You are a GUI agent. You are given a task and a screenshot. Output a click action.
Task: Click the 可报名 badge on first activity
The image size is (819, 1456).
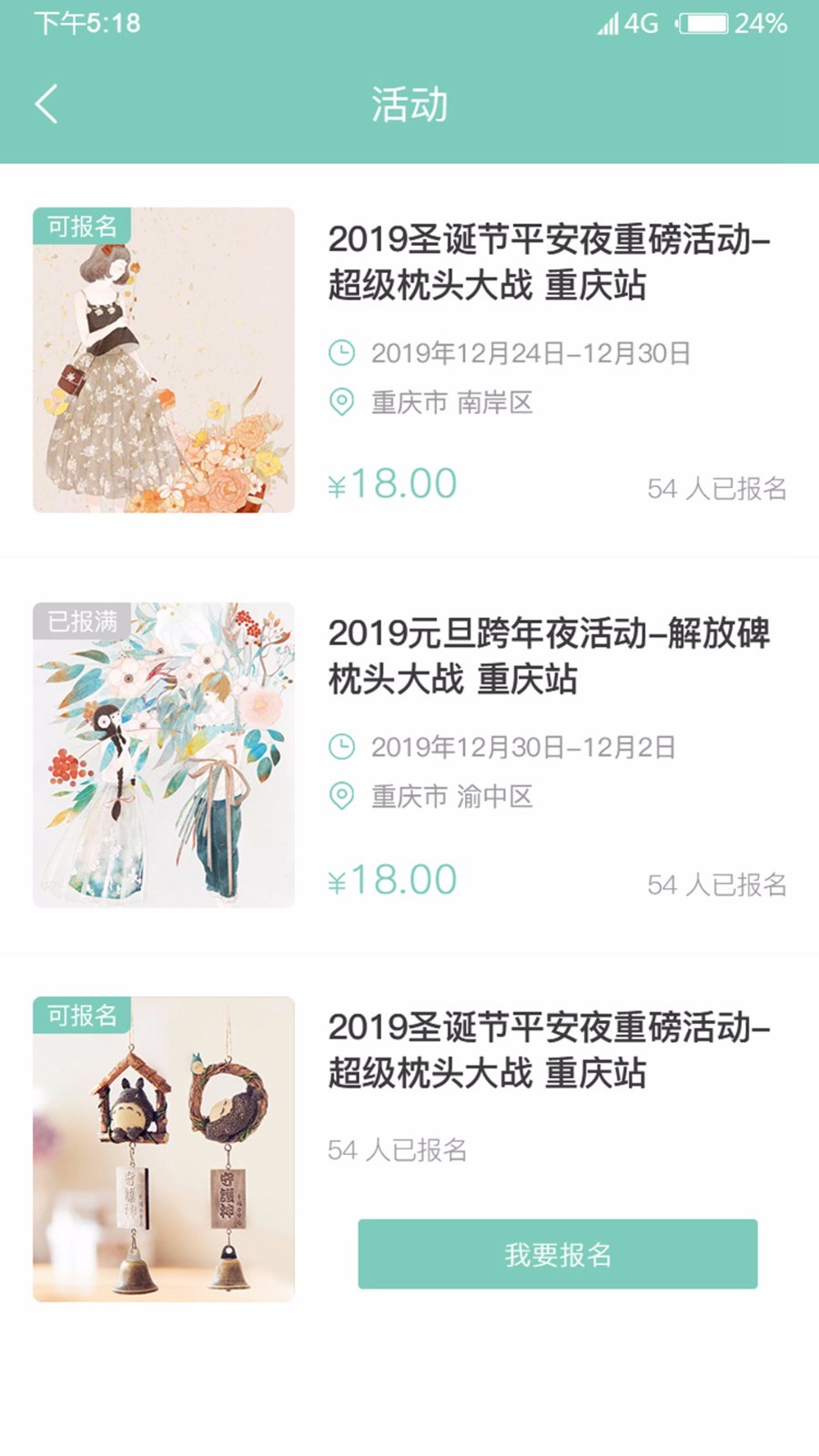(80, 225)
